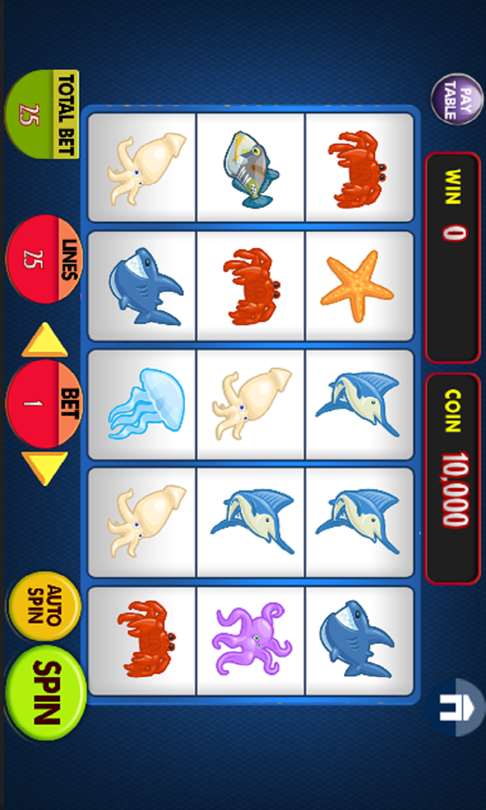The image size is (486, 810).
Task: Go back to the home screen via the house icon
Action: click(x=458, y=707)
